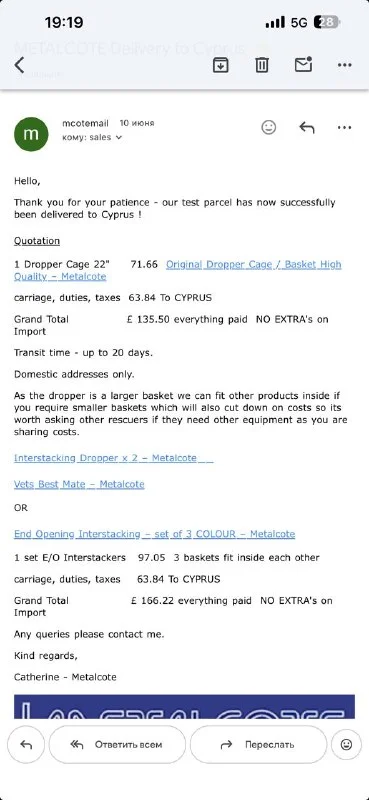369x800 pixels.
Task: Go back to the inbox
Action: (19, 65)
